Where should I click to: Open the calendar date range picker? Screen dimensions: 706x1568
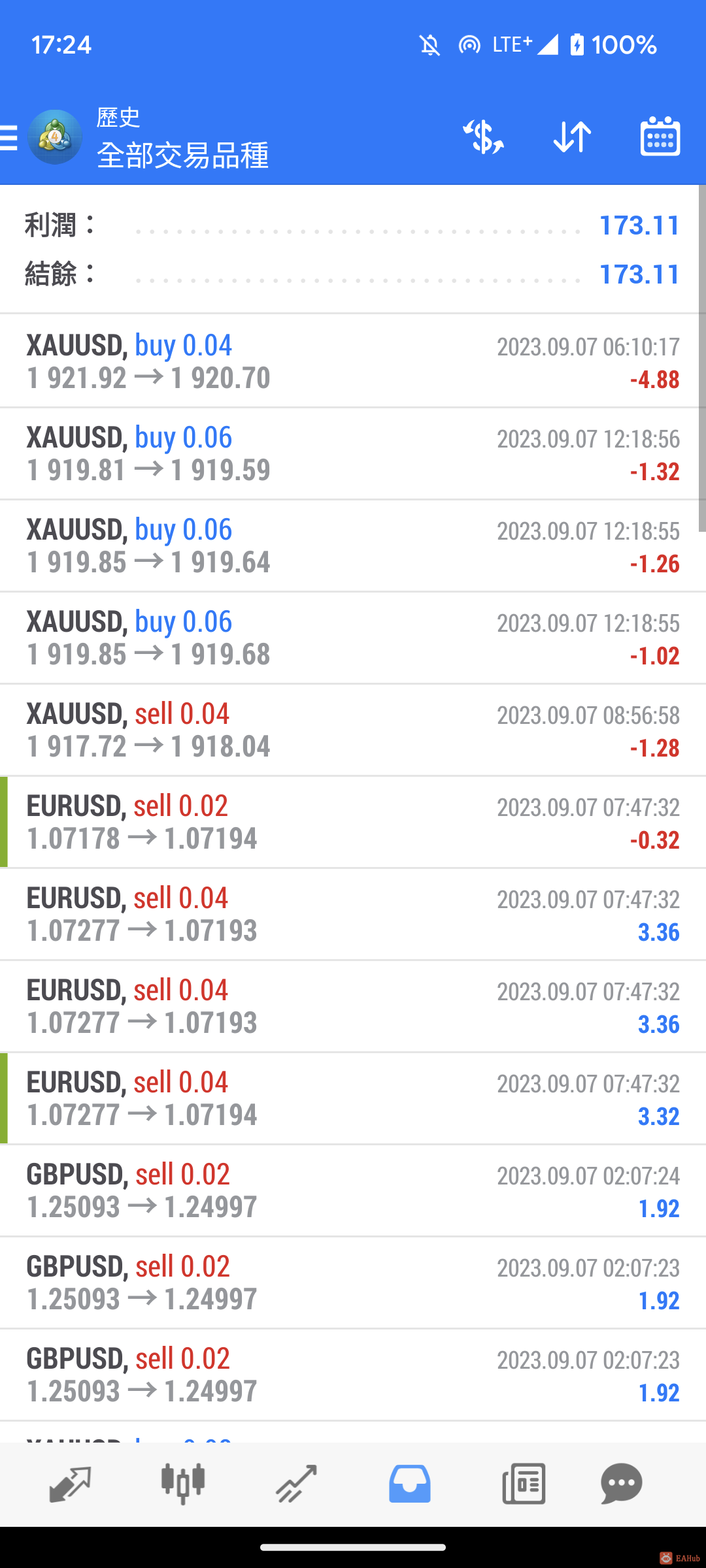(x=660, y=137)
